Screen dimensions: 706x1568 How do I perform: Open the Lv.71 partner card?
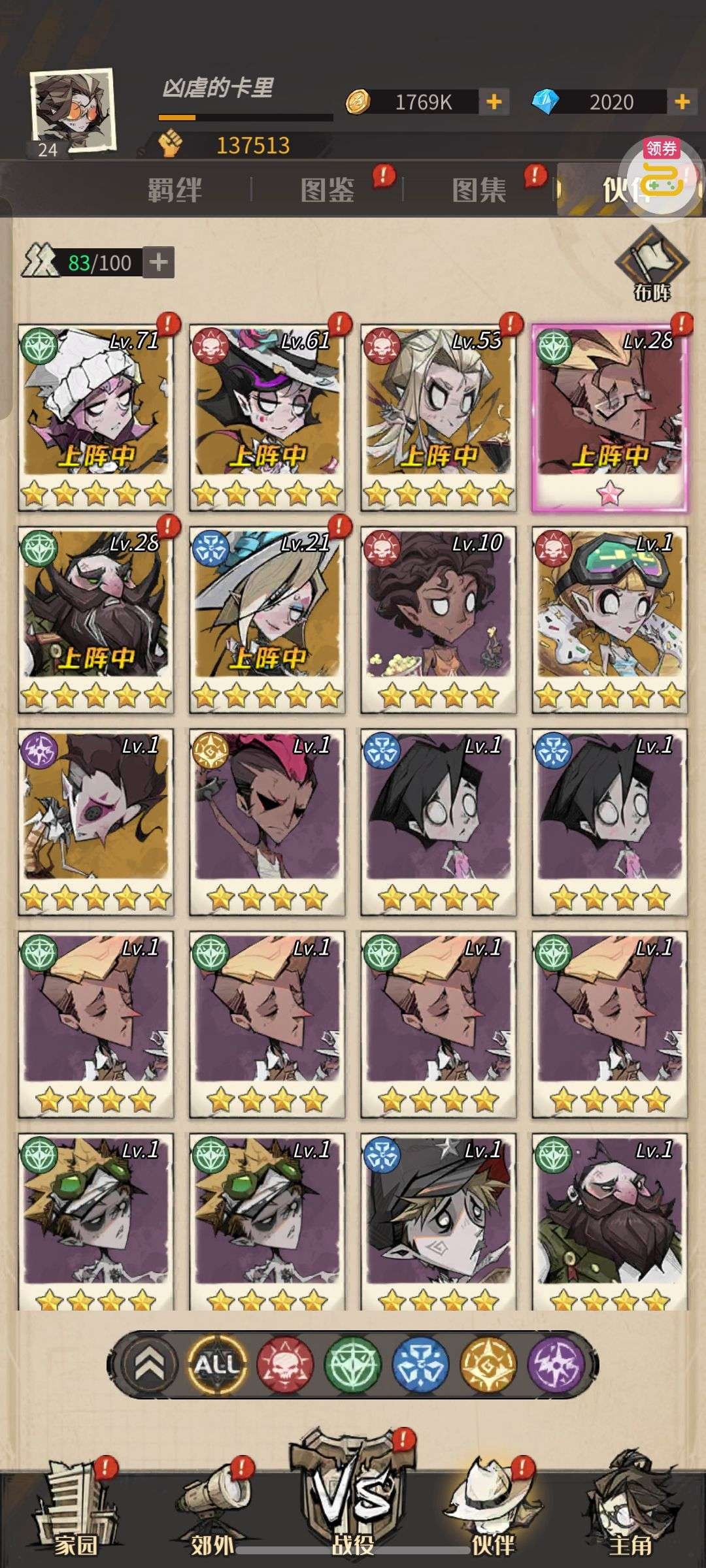[95, 417]
